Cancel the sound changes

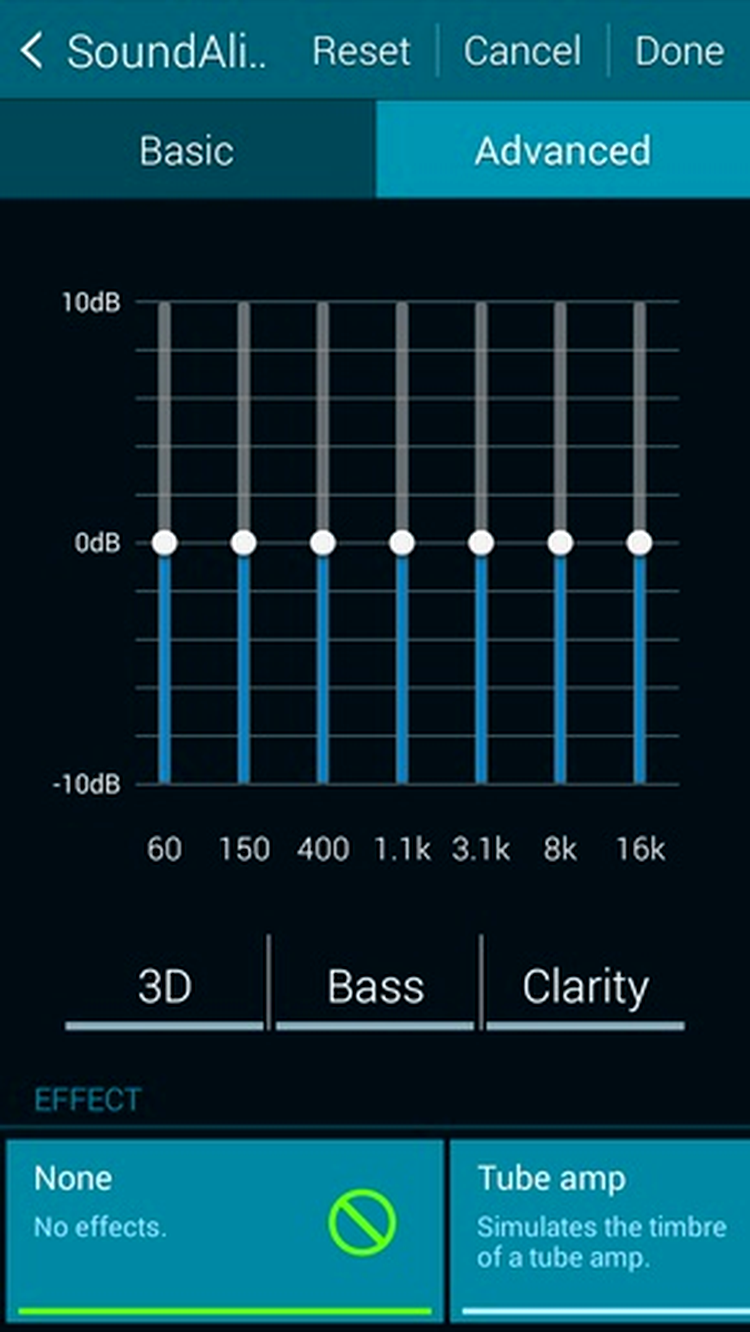pos(522,50)
